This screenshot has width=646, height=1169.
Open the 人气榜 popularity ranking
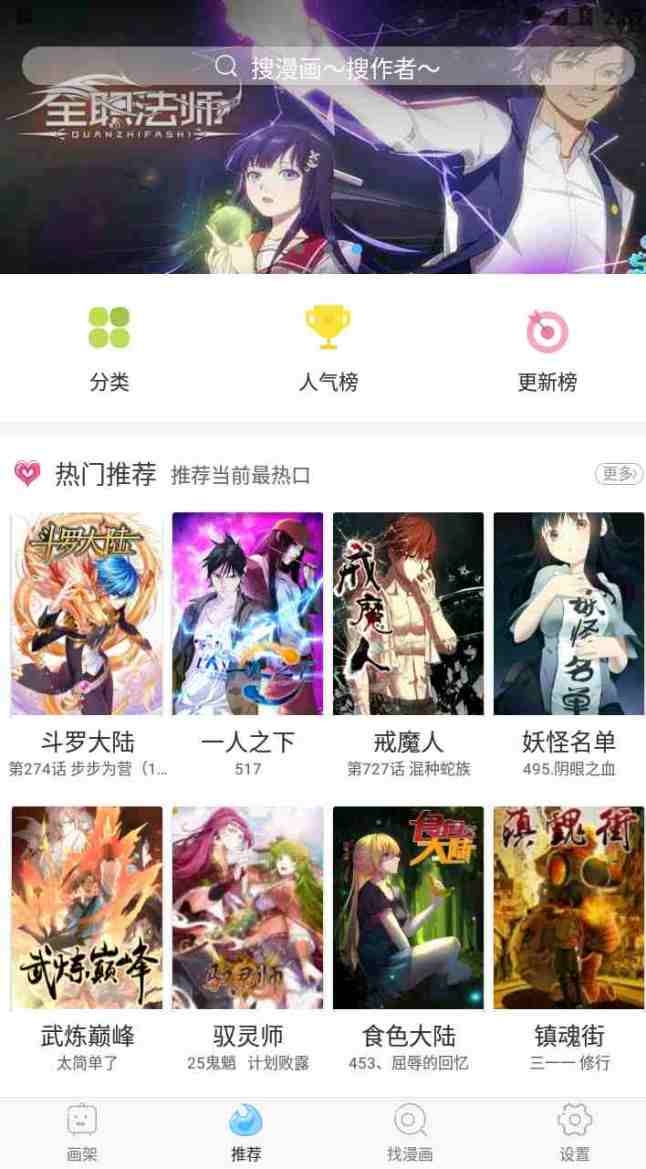click(x=328, y=348)
